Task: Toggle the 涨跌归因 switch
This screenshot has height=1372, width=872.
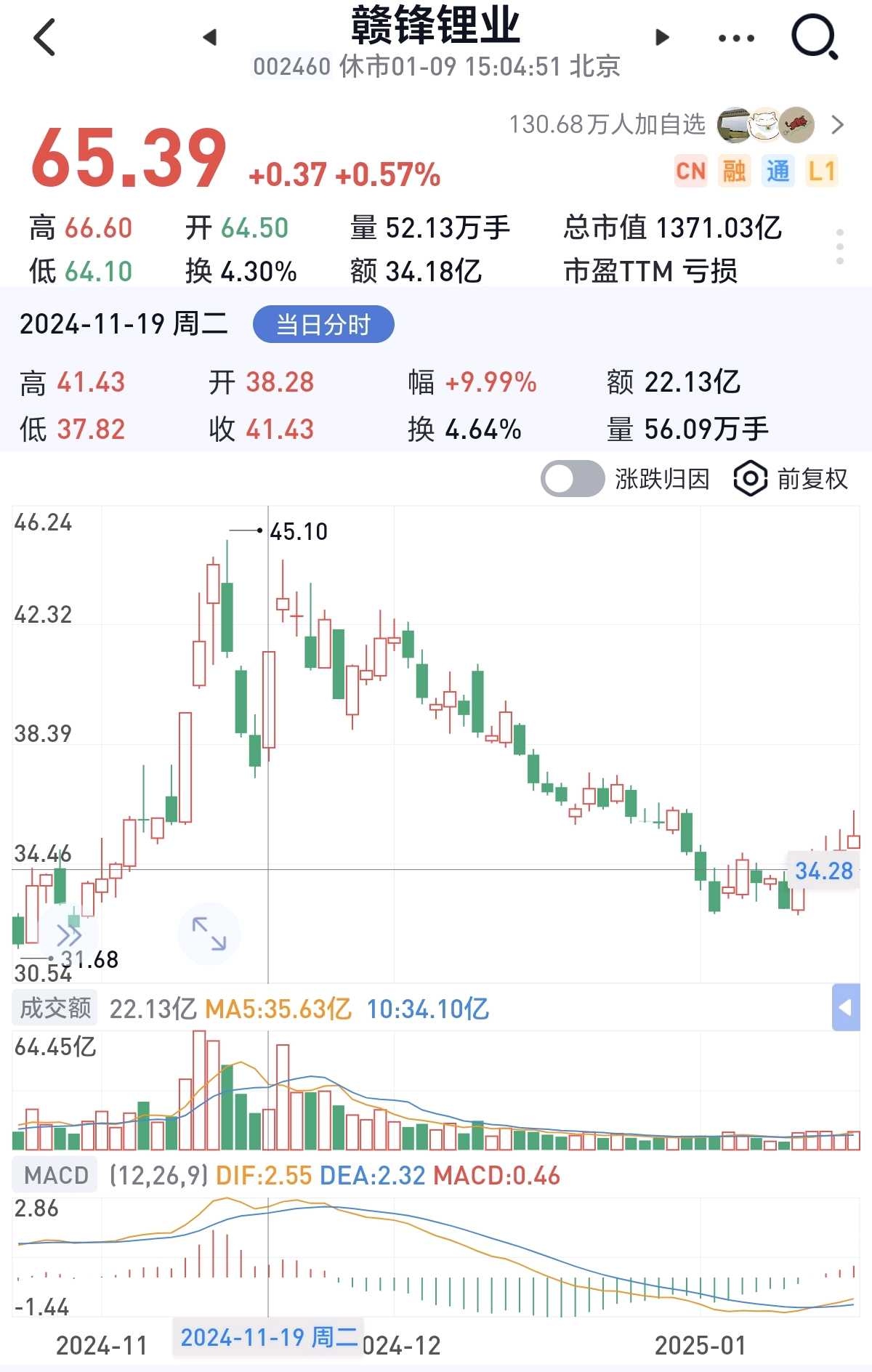Action: 573,479
